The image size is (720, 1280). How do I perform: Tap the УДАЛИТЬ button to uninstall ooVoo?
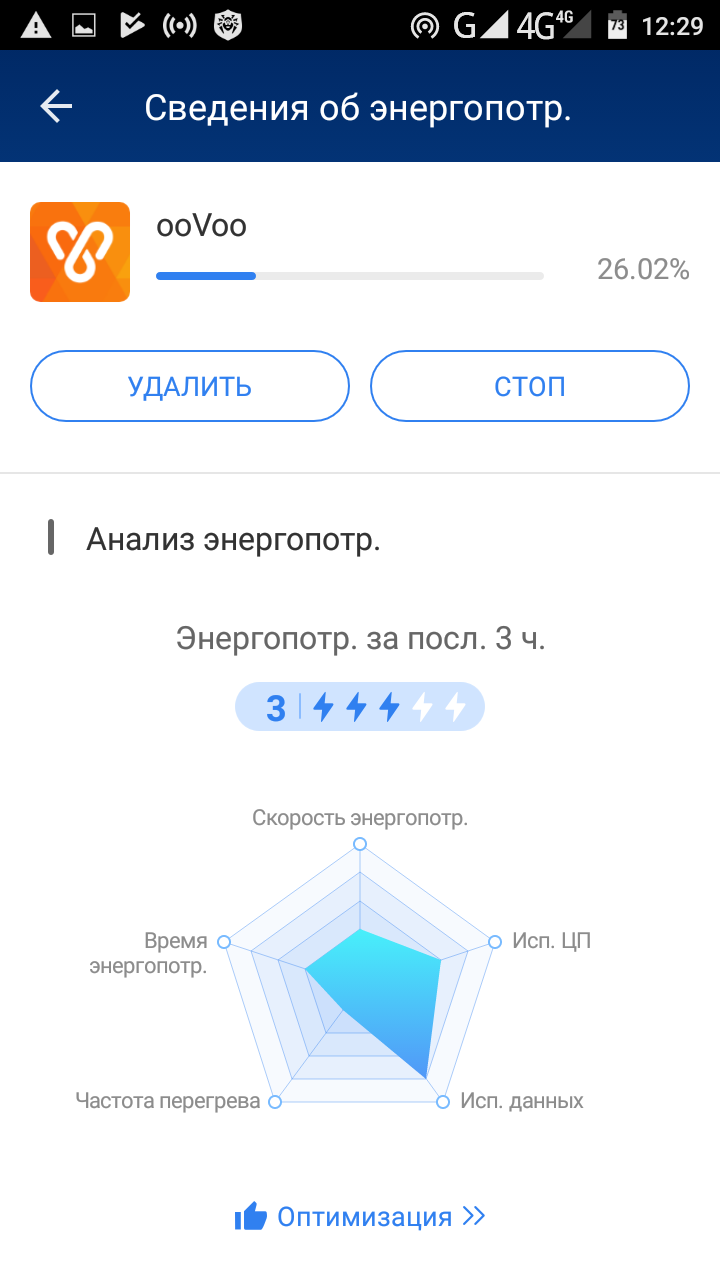(190, 386)
